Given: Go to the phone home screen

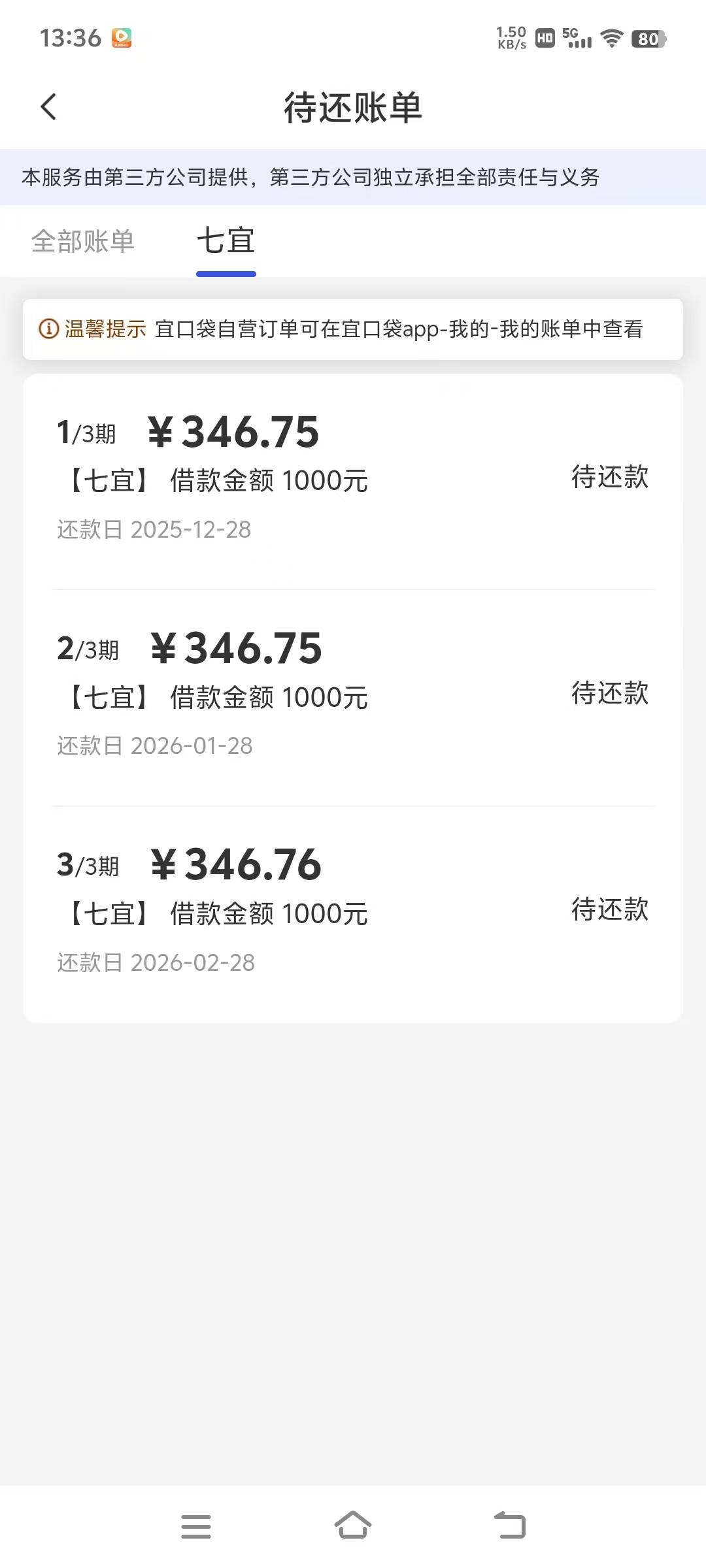Looking at the screenshot, I should 353,1526.
